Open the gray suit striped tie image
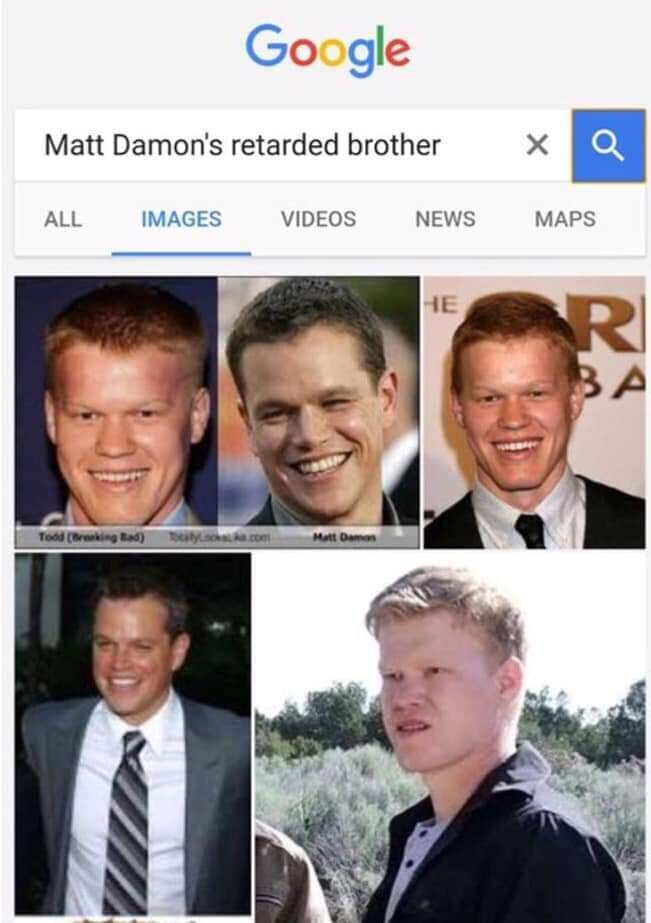 [132, 735]
